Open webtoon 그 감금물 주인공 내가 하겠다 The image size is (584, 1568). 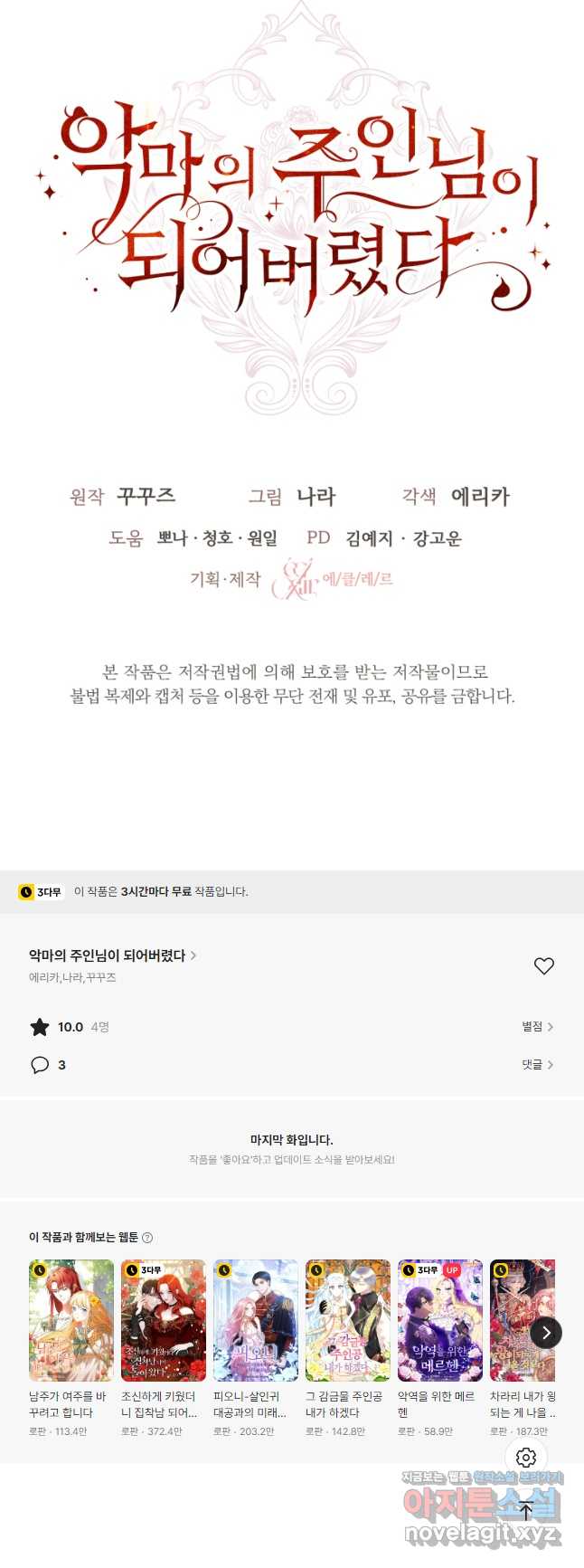pyautogui.click(x=348, y=1321)
